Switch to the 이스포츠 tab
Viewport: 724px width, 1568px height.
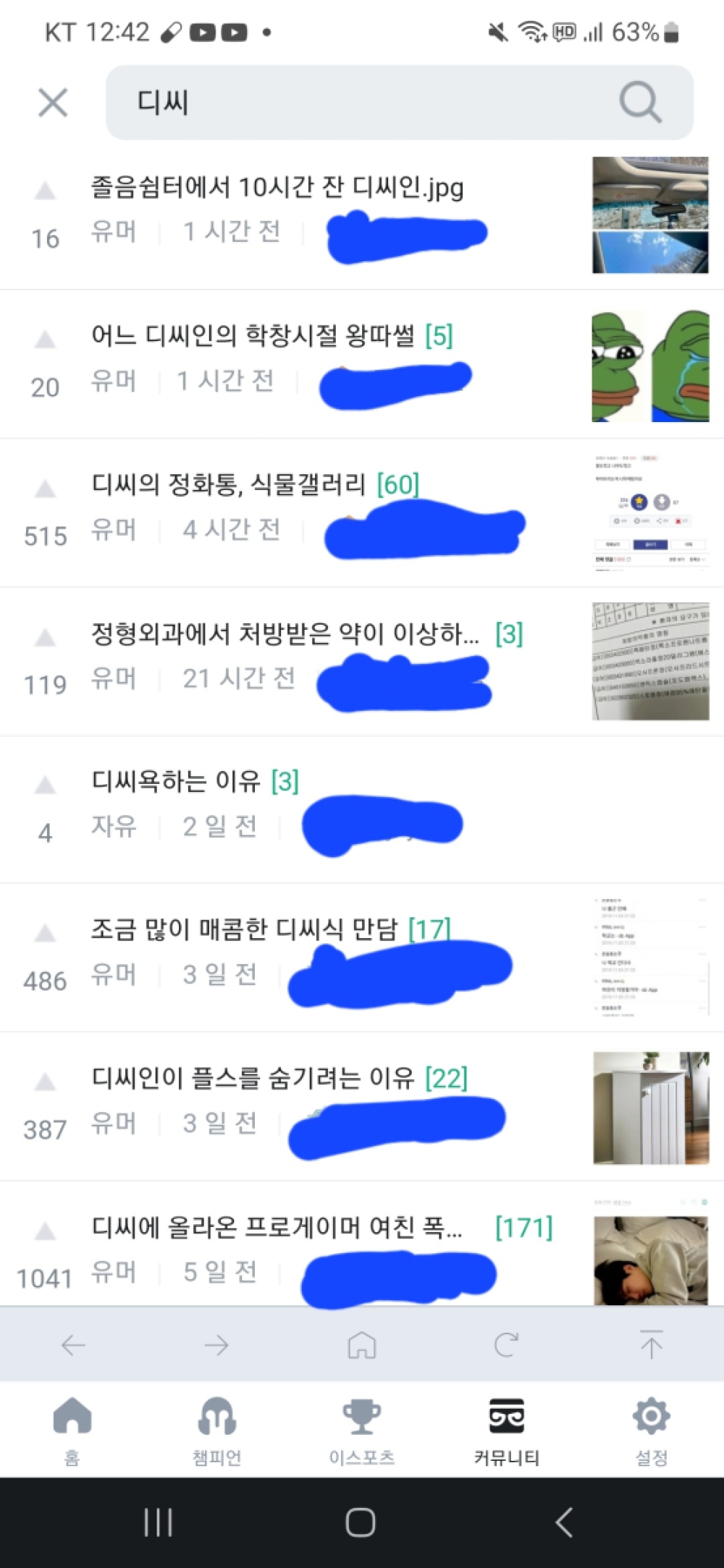[x=362, y=1431]
